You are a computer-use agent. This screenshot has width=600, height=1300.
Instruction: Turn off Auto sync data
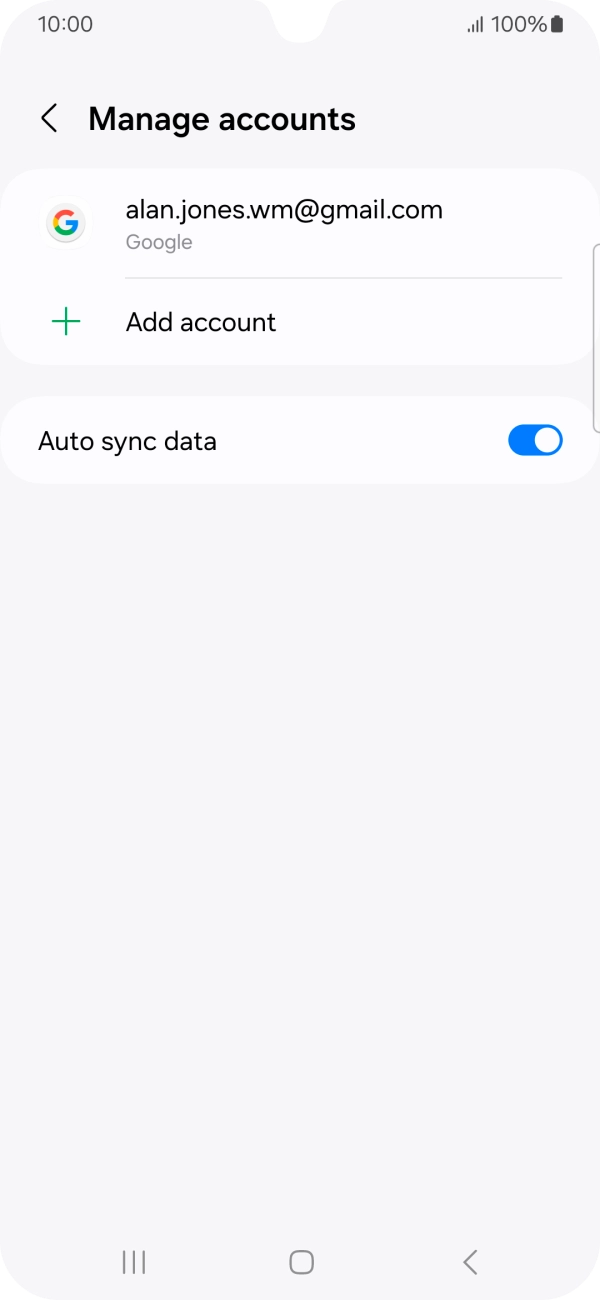coord(535,441)
